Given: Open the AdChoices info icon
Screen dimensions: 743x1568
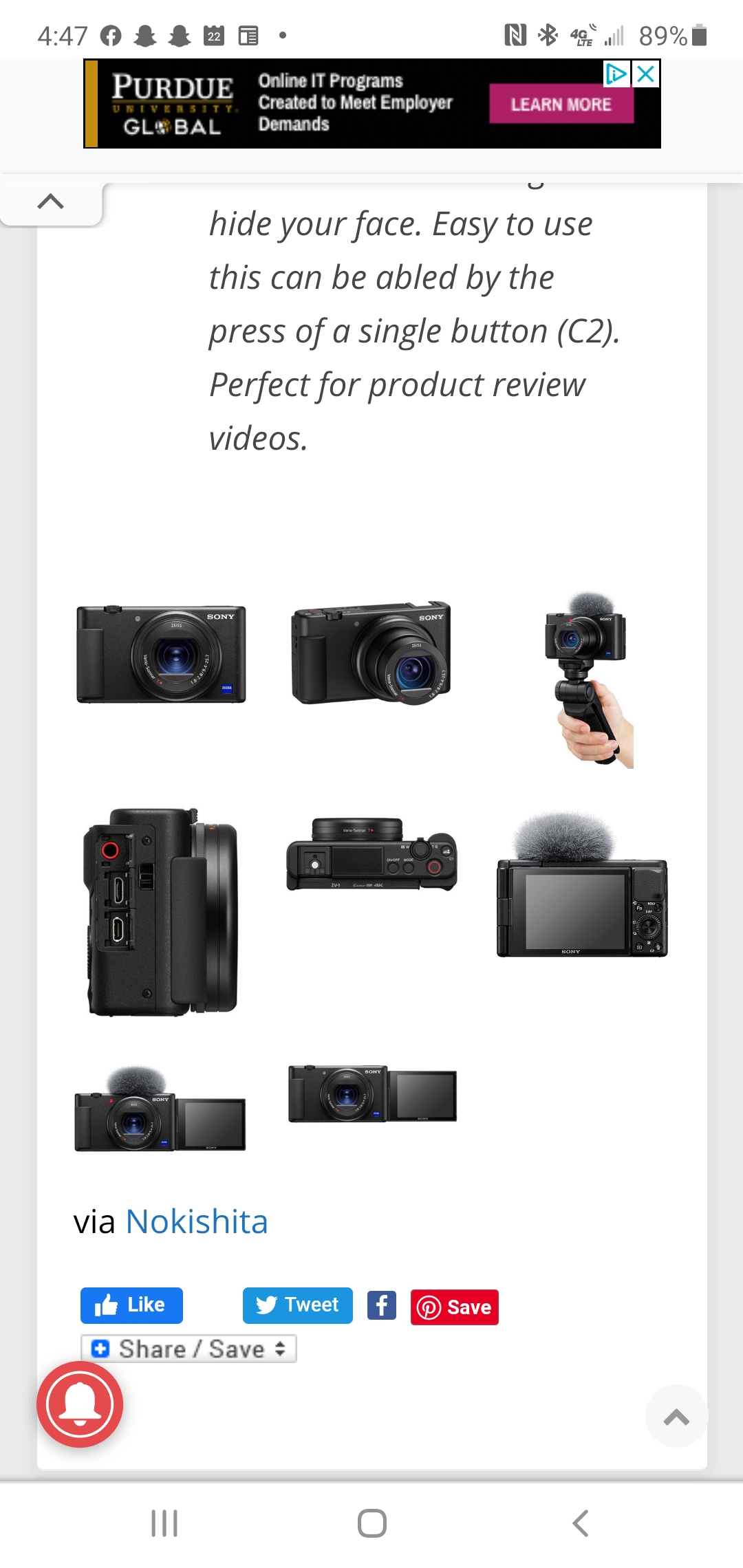Looking at the screenshot, I should pos(616,74).
